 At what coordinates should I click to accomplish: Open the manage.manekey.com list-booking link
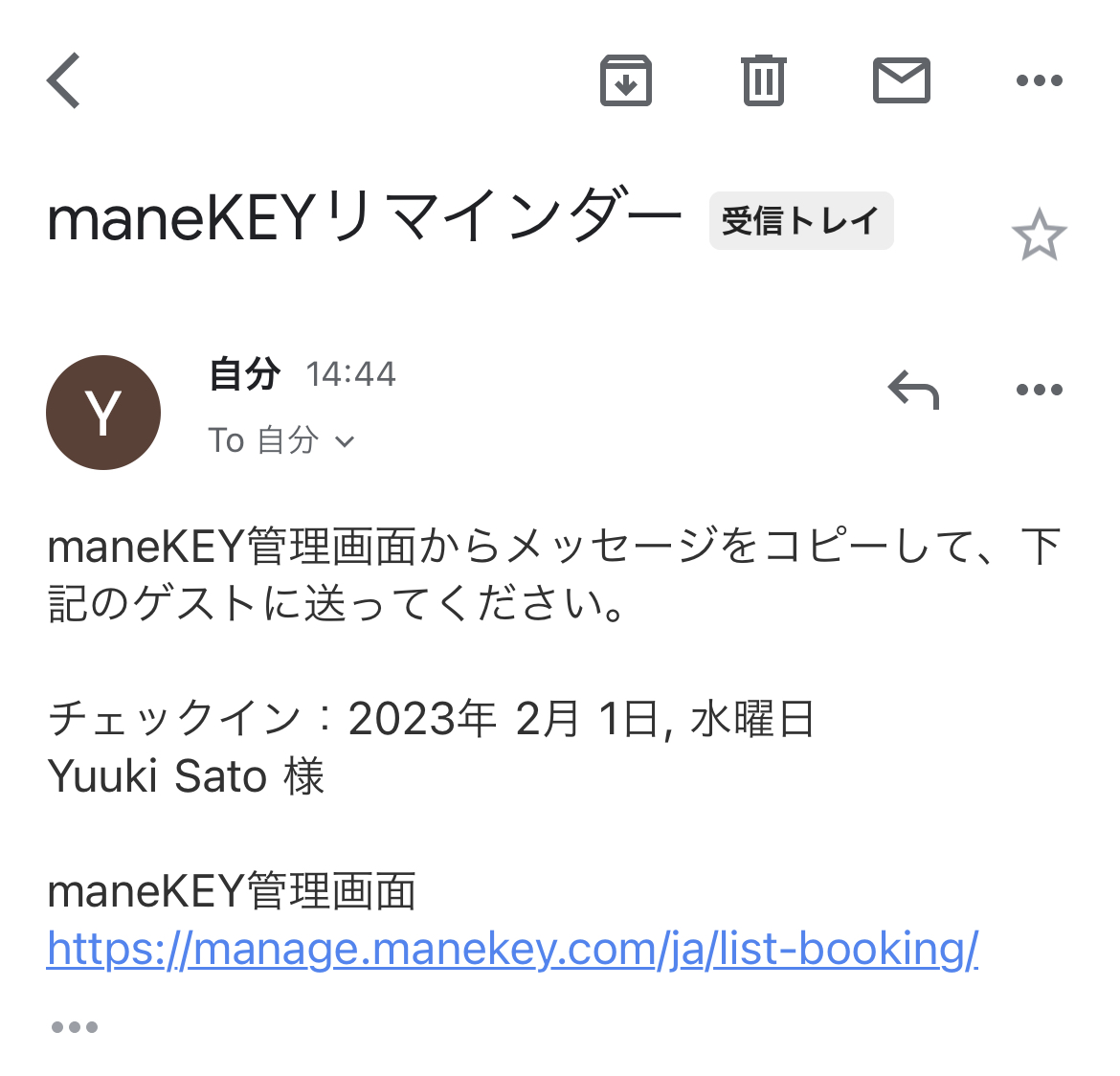click(x=512, y=949)
